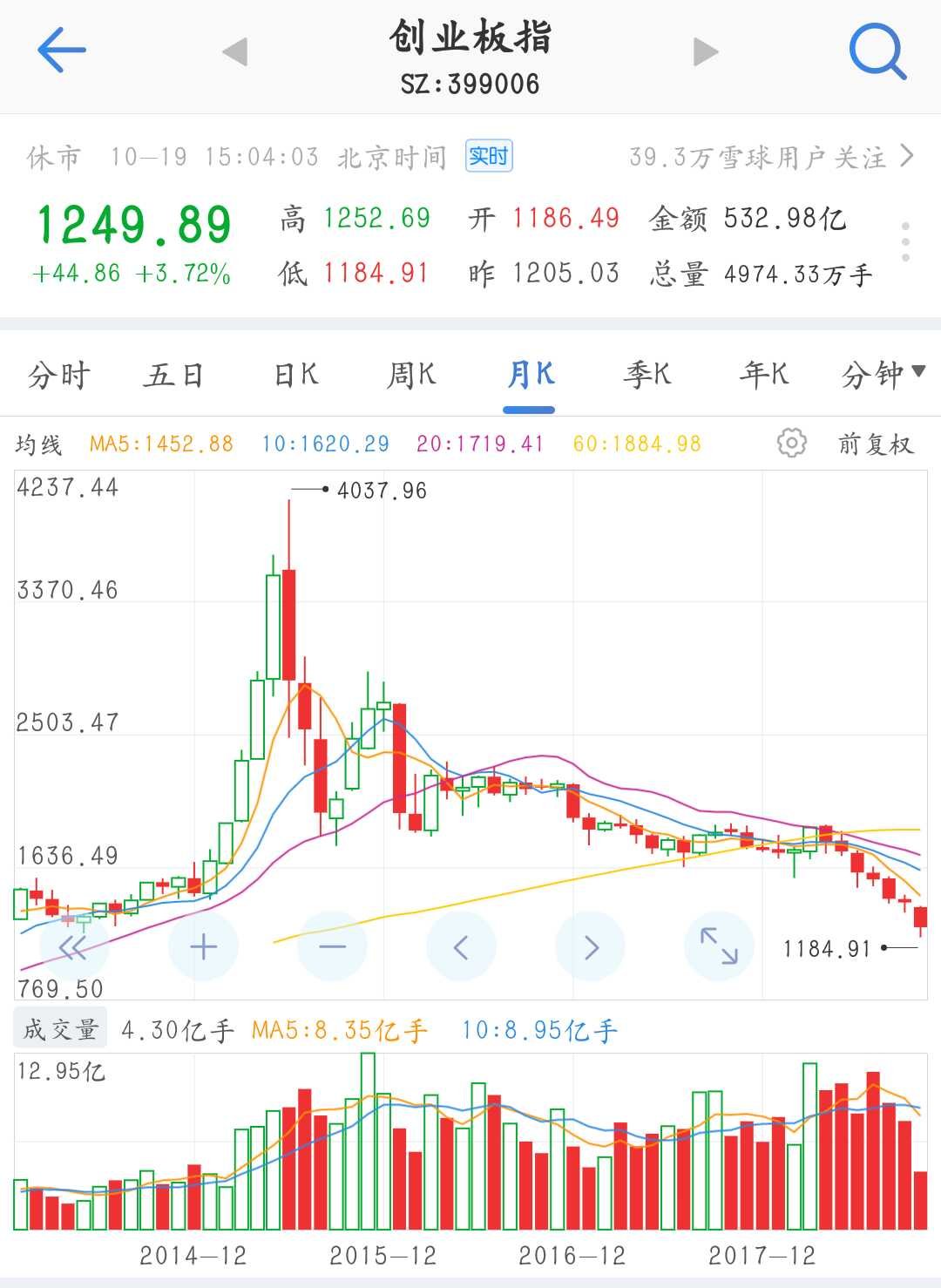Switch to the previous stock with left triangle

point(235,51)
